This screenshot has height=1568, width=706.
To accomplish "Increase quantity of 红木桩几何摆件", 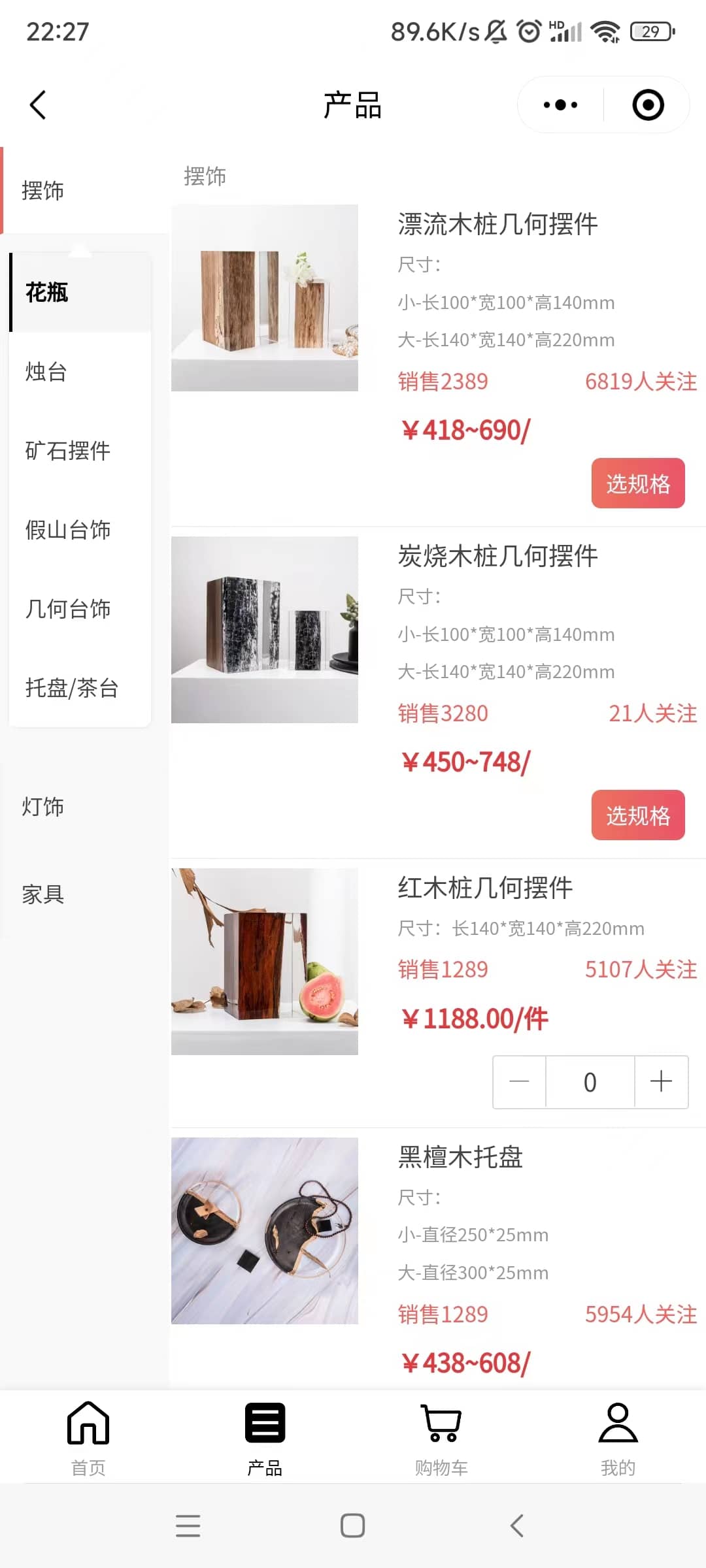I will pyautogui.click(x=661, y=1082).
